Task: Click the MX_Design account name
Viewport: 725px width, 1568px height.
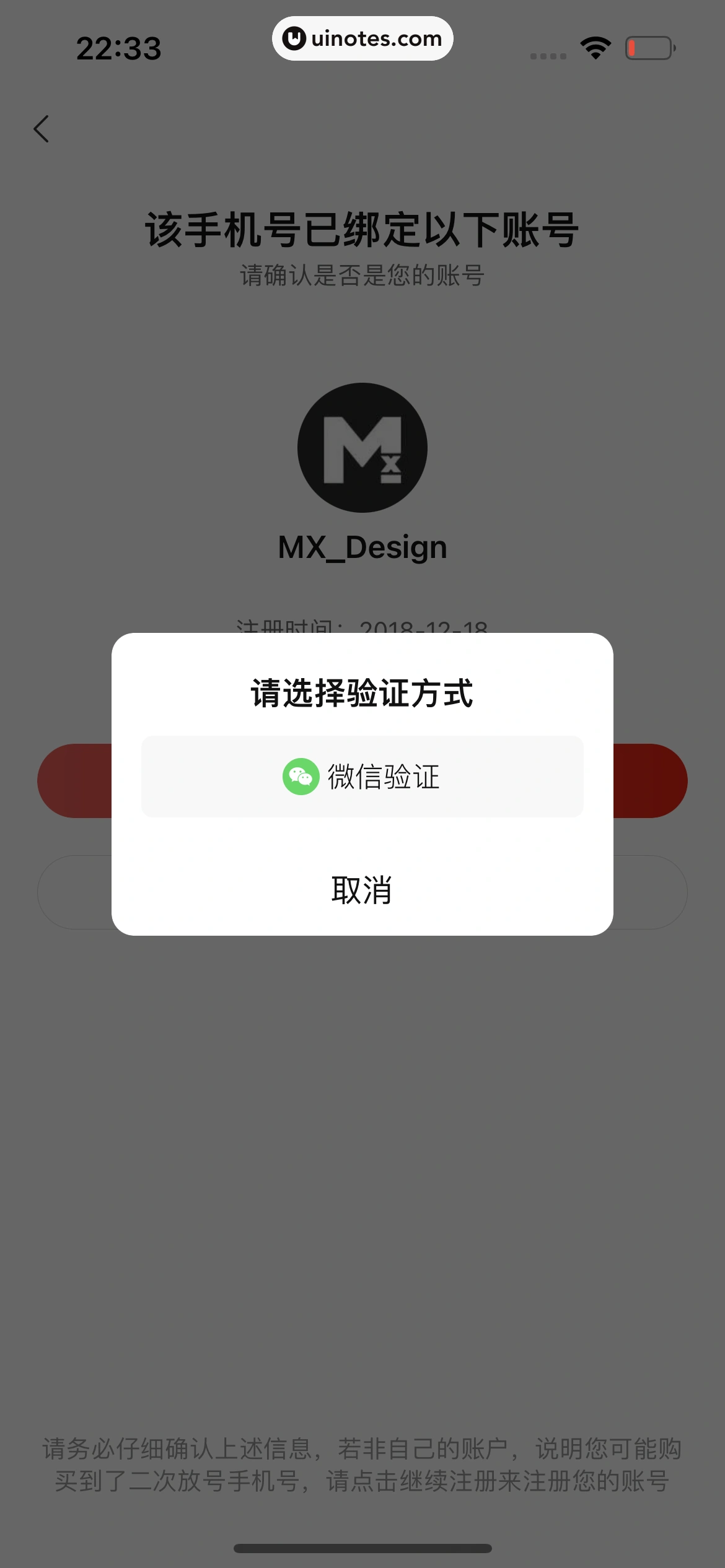Action: click(362, 546)
